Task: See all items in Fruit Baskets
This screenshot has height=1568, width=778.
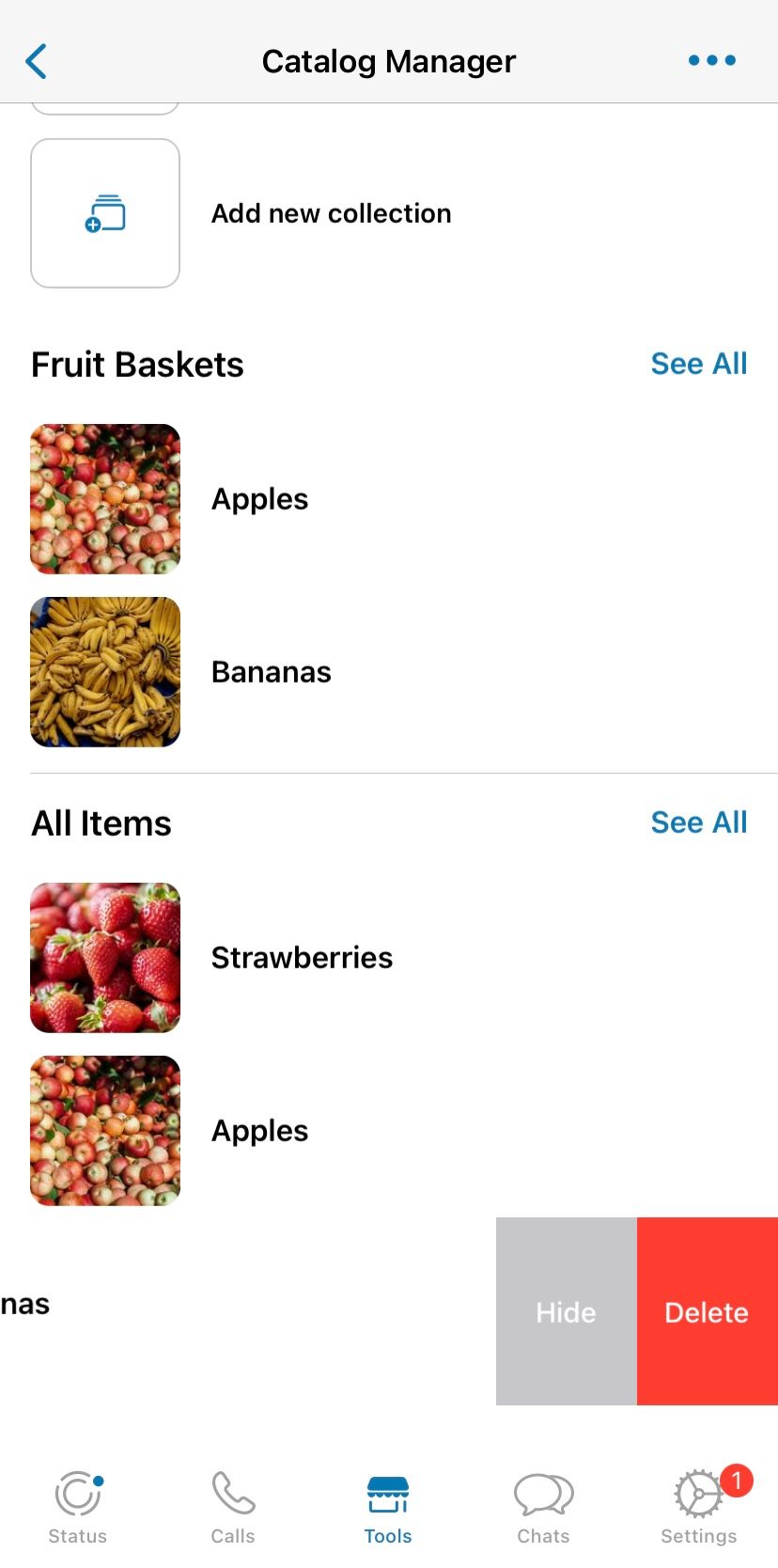Action: (x=698, y=364)
